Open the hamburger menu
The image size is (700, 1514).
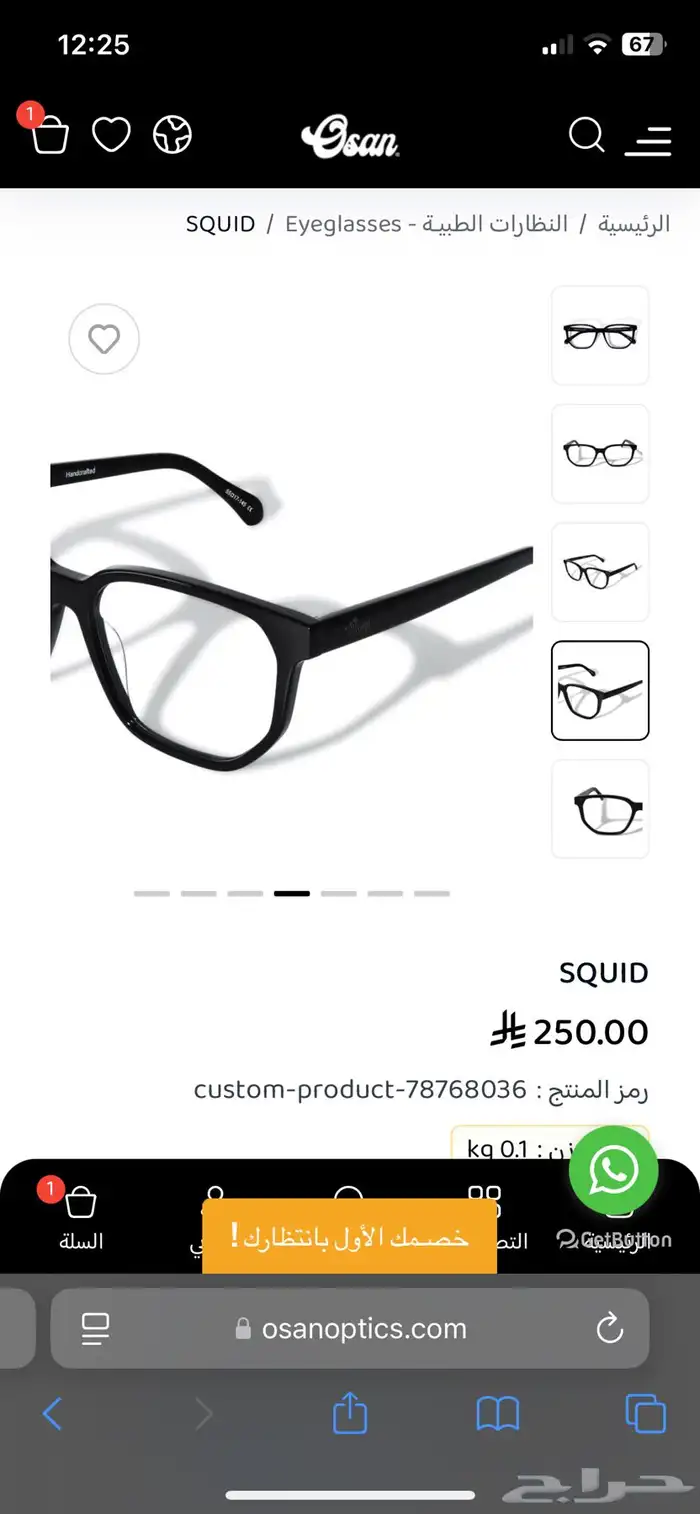648,140
